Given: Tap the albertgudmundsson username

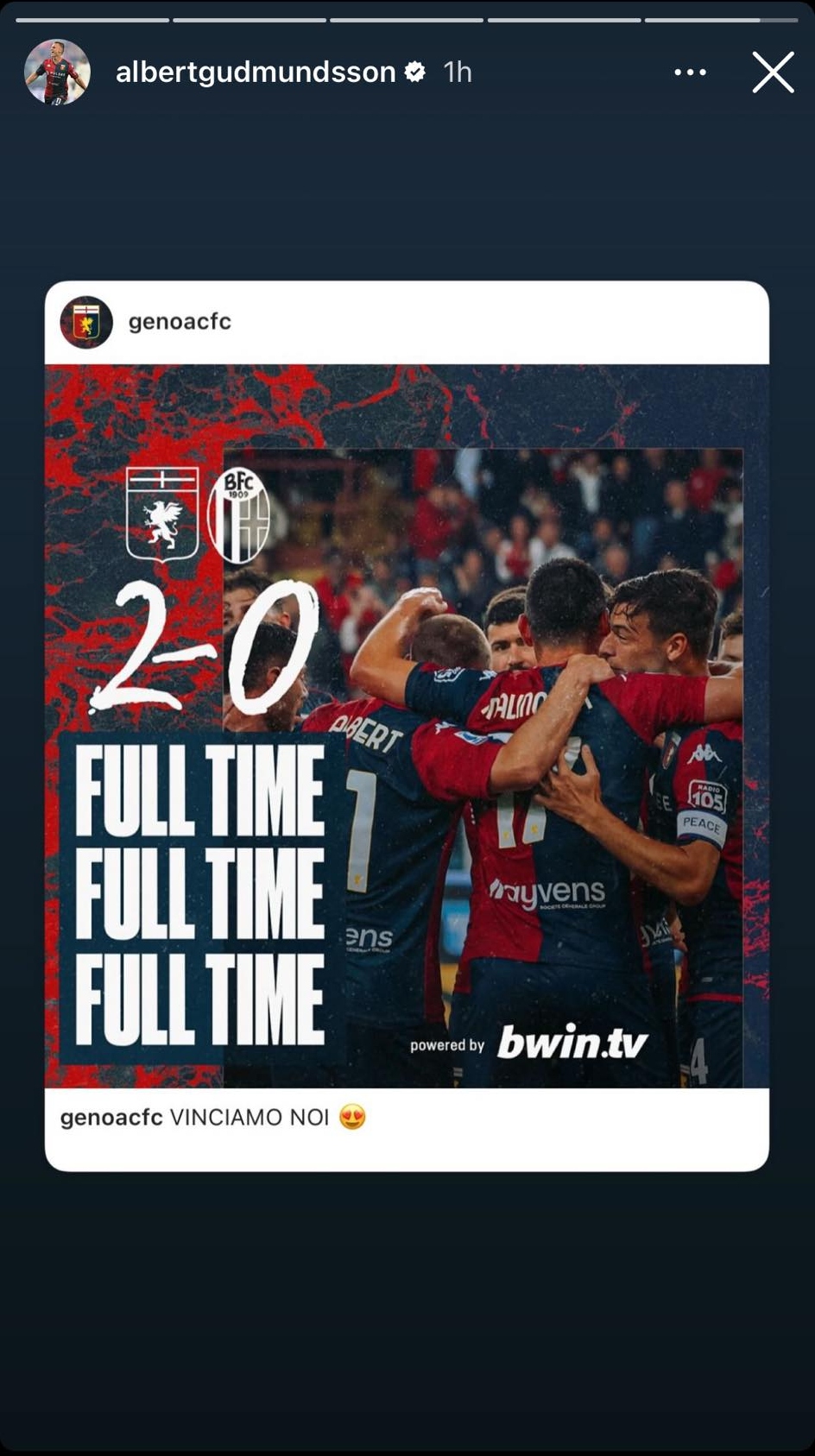Looking at the screenshot, I should click(256, 72).
